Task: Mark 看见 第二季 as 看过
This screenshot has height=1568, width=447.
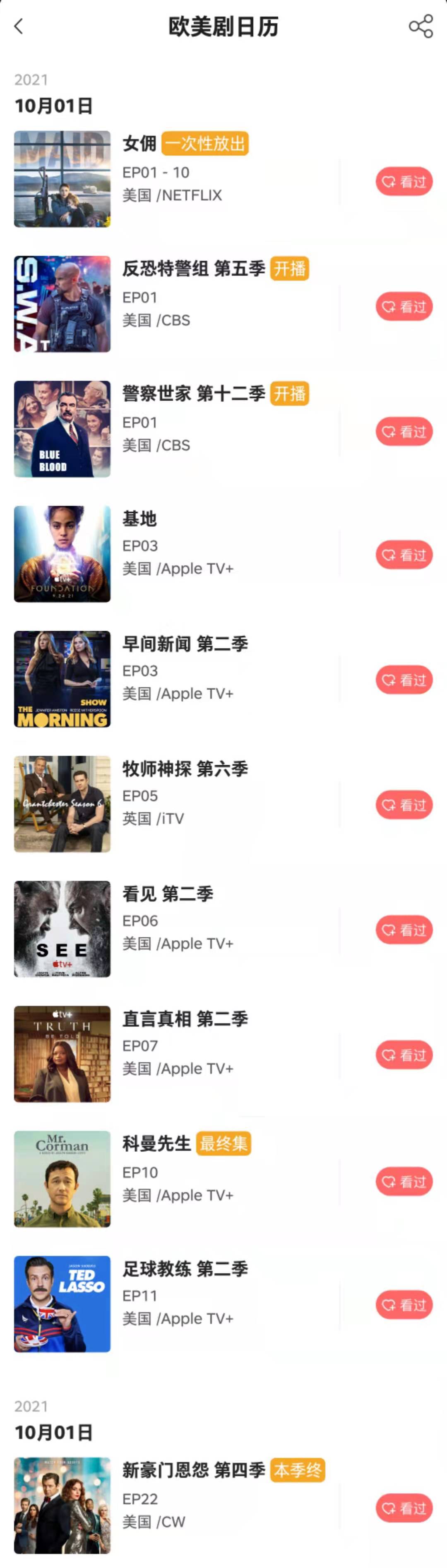Action: pos(404,929)
